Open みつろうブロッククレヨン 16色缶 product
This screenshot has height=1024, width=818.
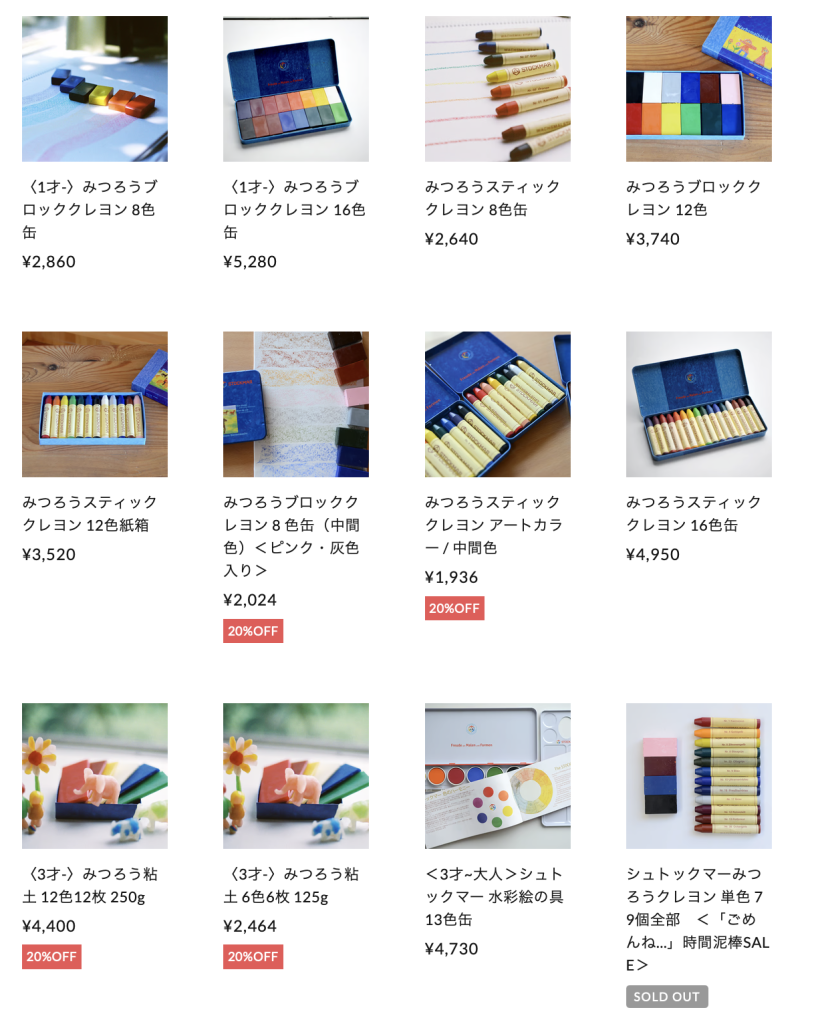(x=296, y=89)
